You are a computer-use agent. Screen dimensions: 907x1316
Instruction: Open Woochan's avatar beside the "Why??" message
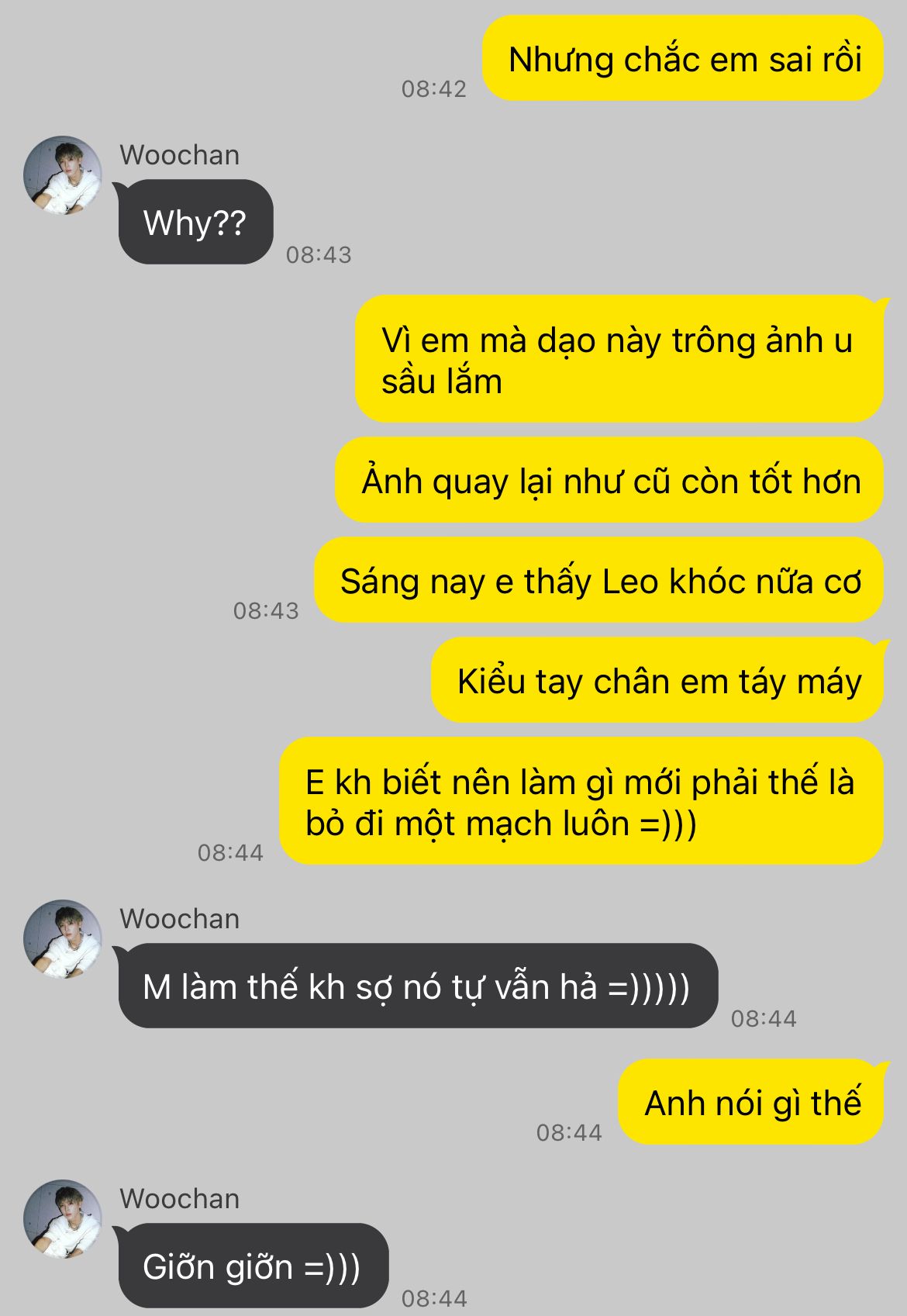click(x=63, y=175)
